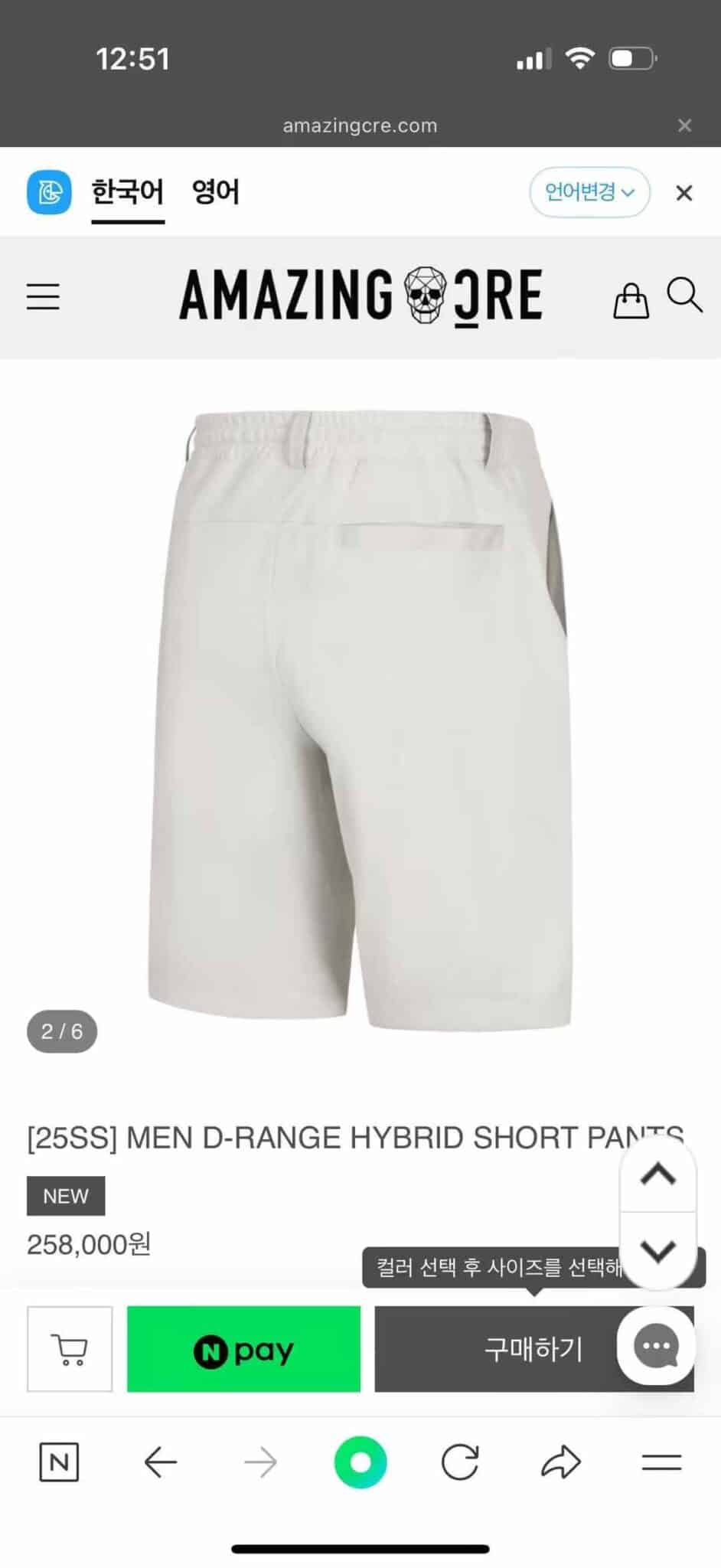Open Naver home via N icon
Image resolution: width=721 pixels, height=1568 pixels.
pos(59,1463)
